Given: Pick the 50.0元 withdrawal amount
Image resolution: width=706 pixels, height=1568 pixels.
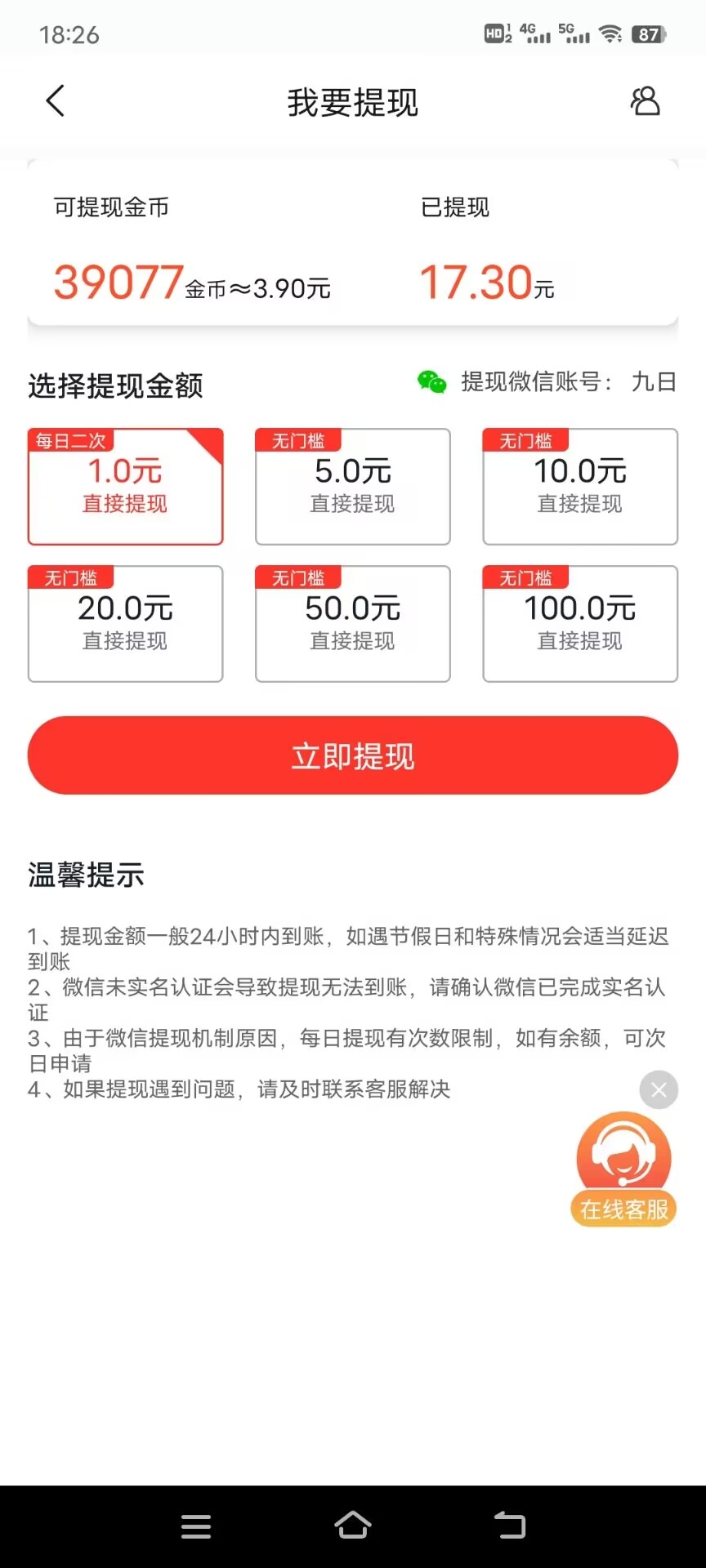Looking at the screenshot, I should click(352, 624).
